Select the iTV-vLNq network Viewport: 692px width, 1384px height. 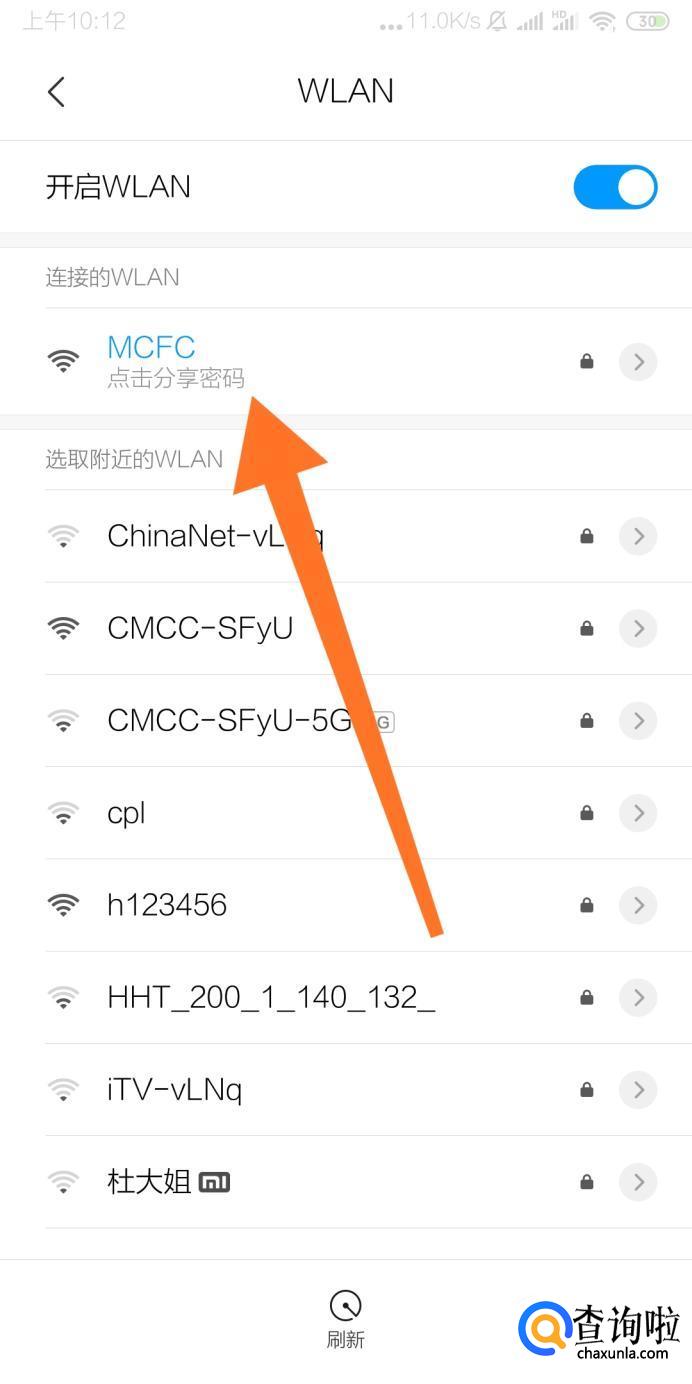click(x=175, y=1089)
